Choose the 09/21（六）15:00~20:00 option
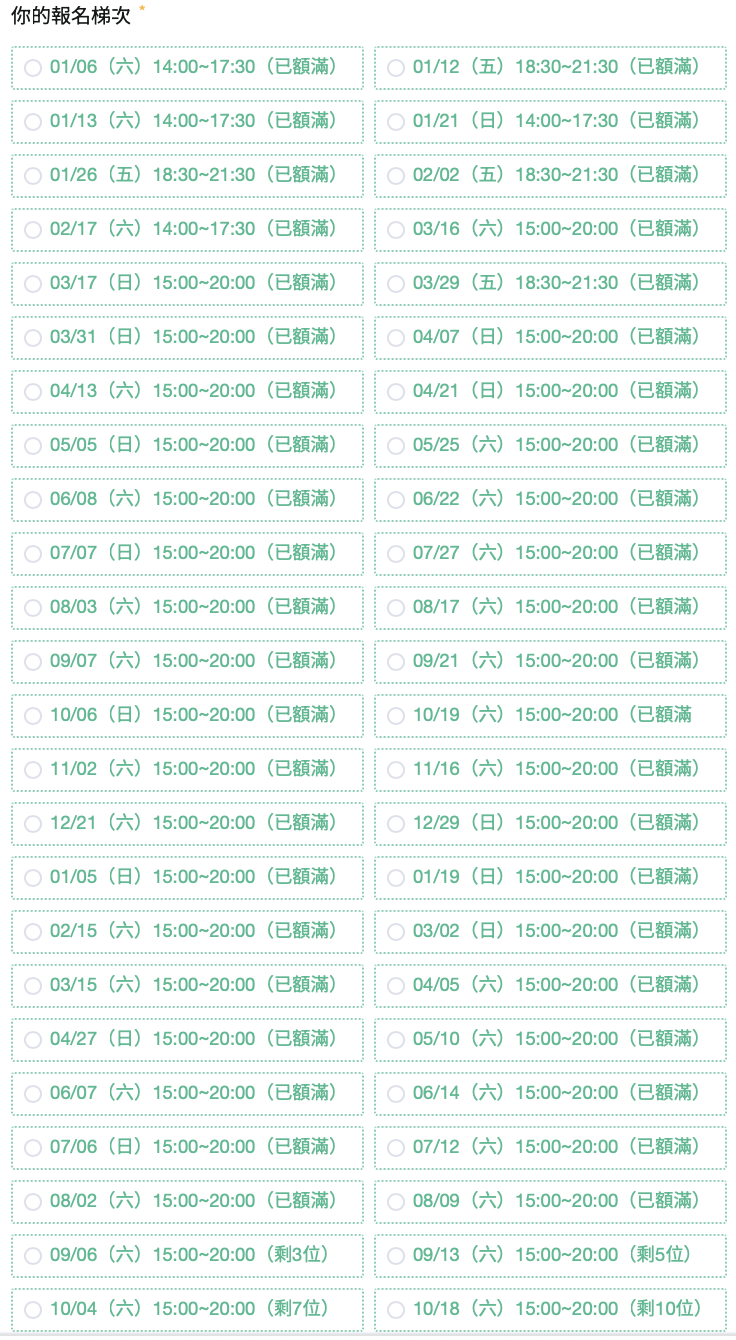This screenshot has width=736, height=1340. (x=550, y=661)
